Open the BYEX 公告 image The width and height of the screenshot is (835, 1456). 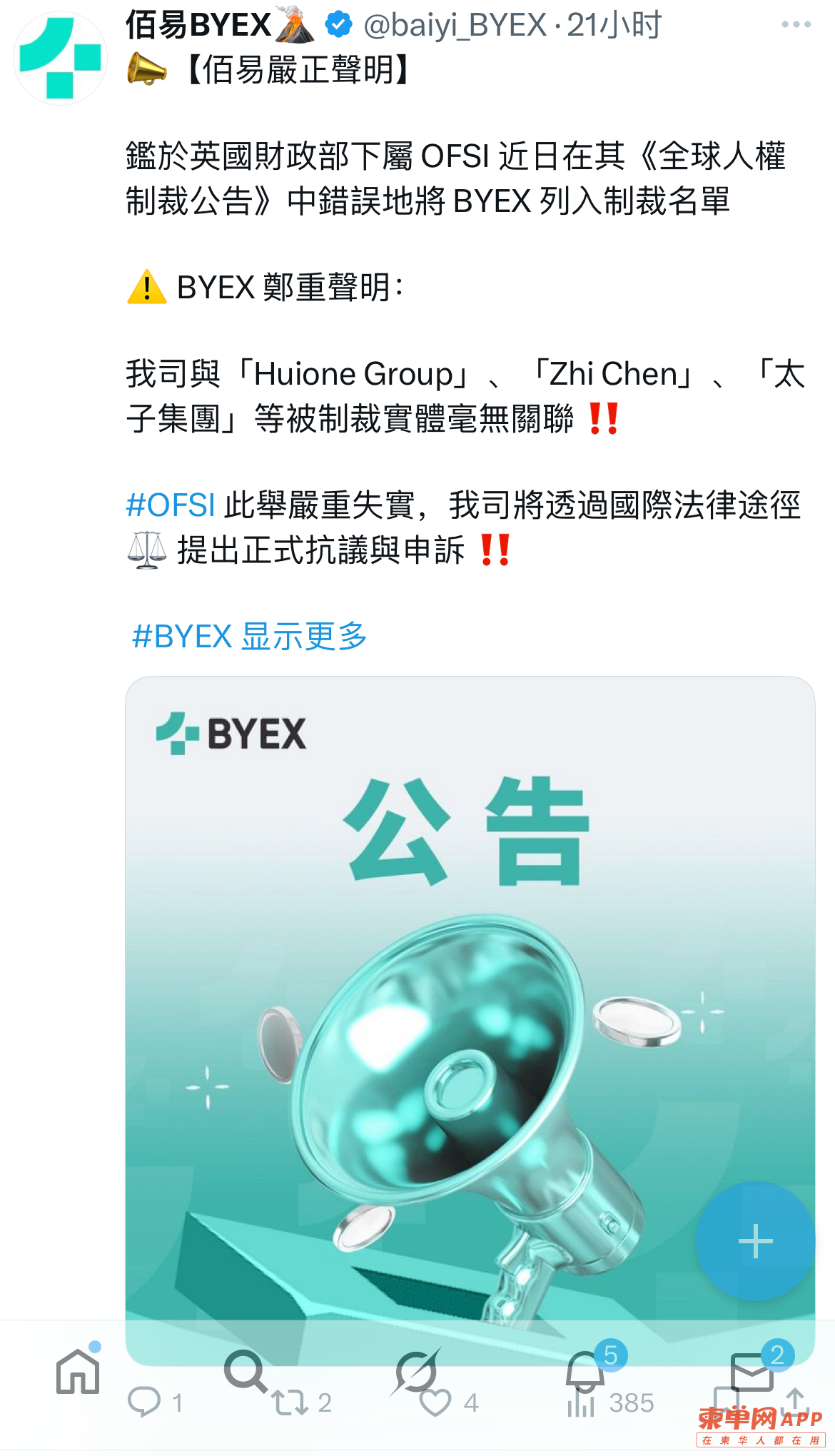[x=470, y=999]
